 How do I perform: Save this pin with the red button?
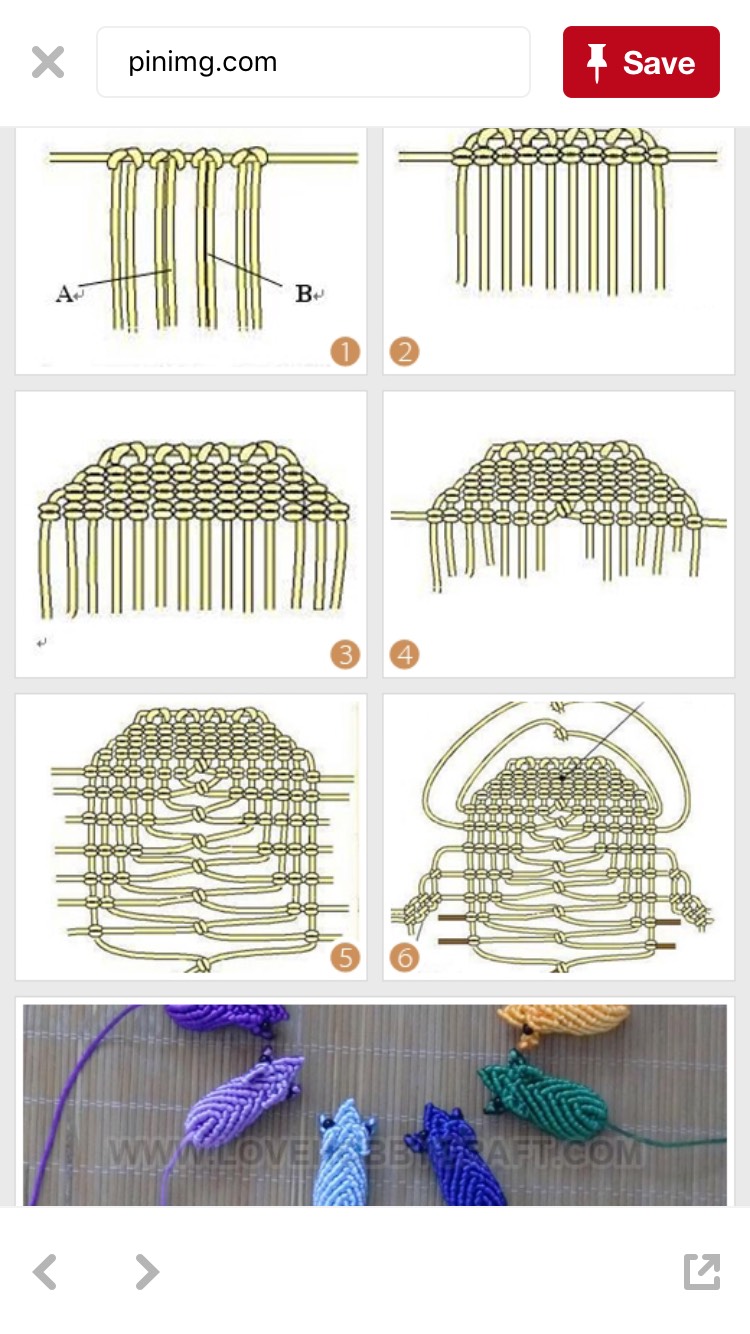(641, 62)
